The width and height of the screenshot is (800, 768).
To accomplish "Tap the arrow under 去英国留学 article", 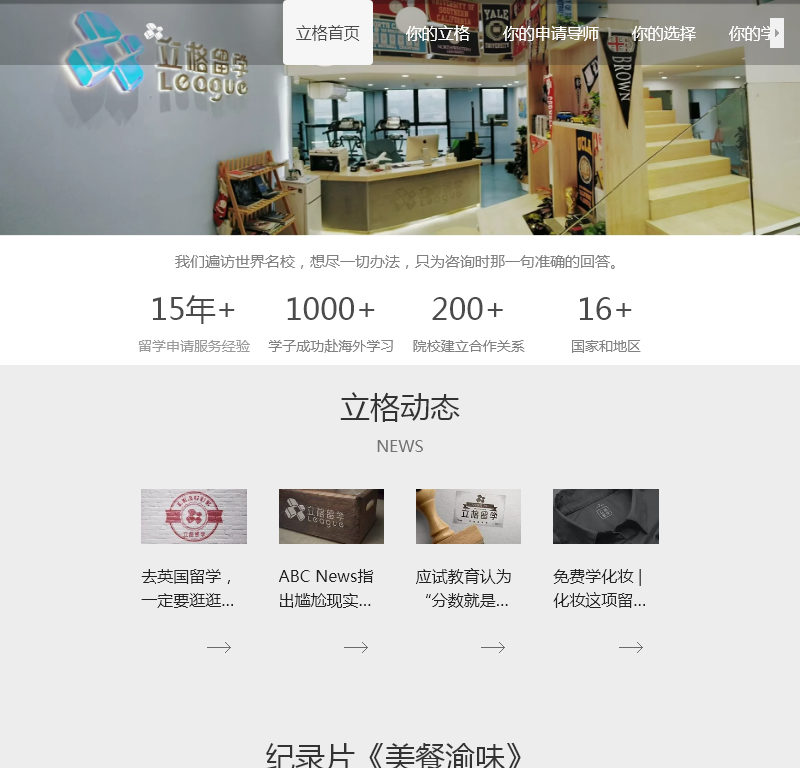I will [219, 648].
